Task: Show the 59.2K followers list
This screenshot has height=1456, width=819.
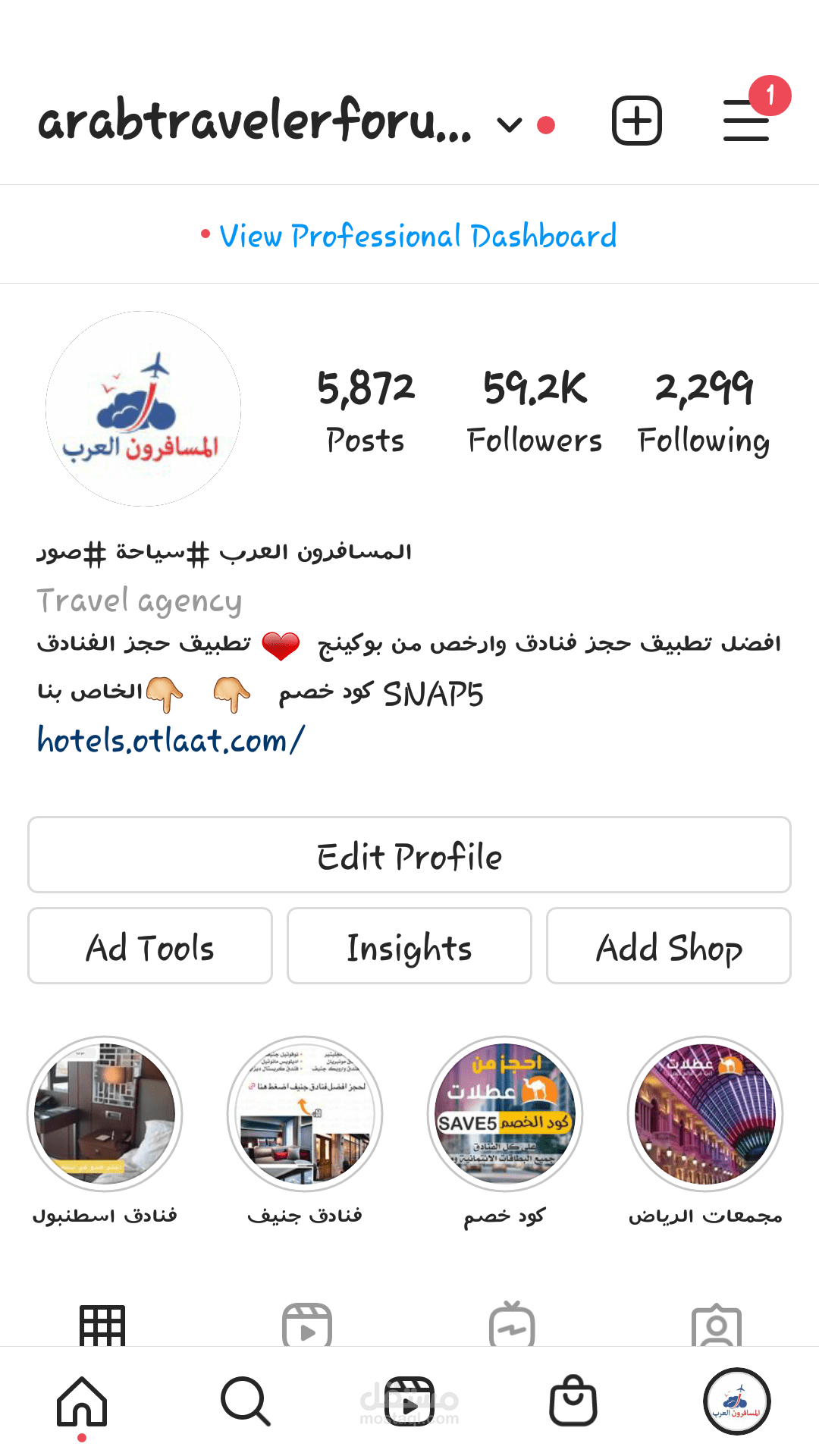Action: pyautogui.click(x=535, y=410)
